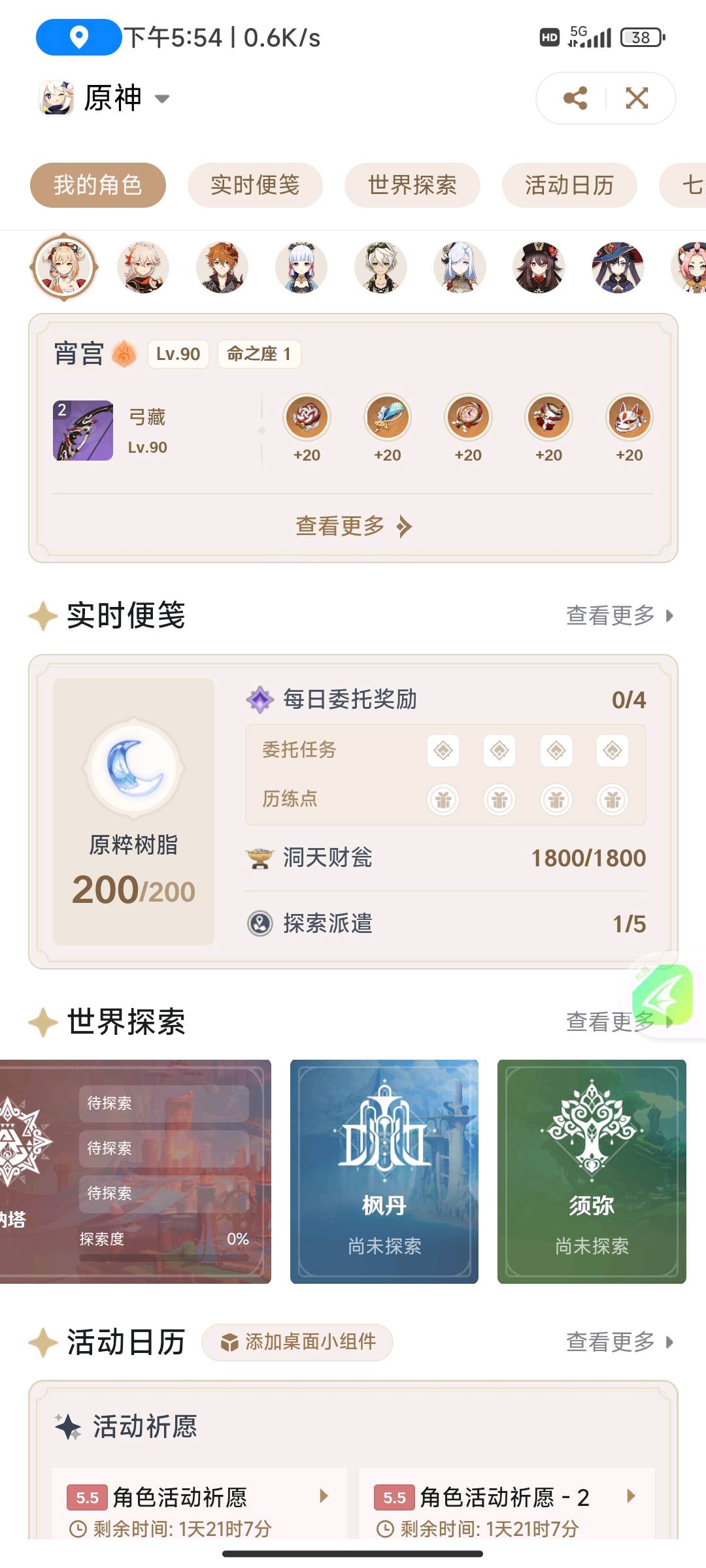Select the 我的角色 tab
Image resolution: width=706 pixels, height=1568 pixels.
click(97, 185)
